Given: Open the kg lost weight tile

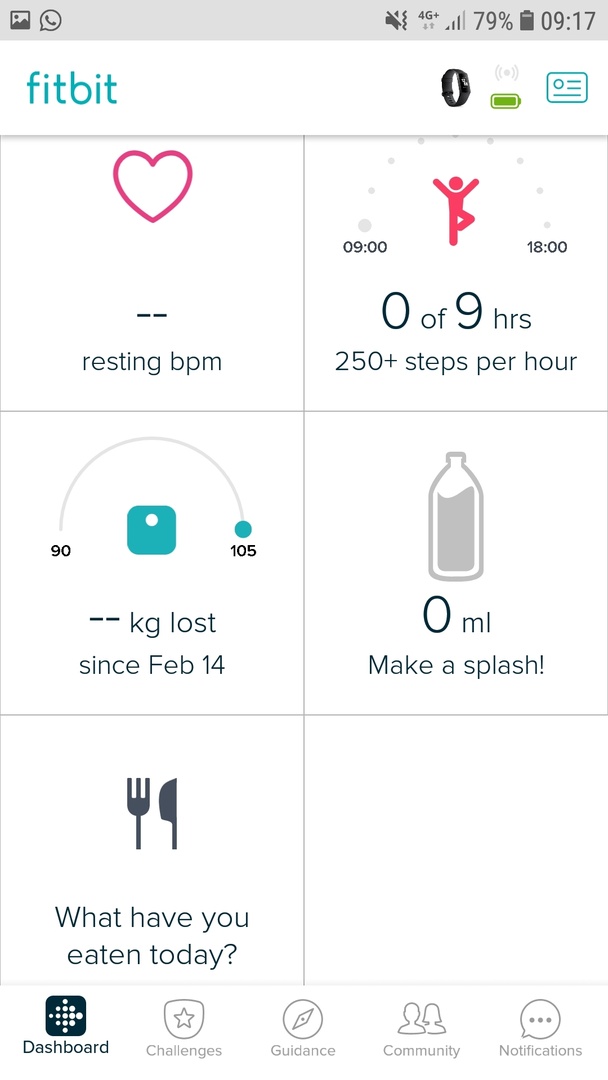Looking at the screenshot, I should pyautogui.click(x=152, y=563).
